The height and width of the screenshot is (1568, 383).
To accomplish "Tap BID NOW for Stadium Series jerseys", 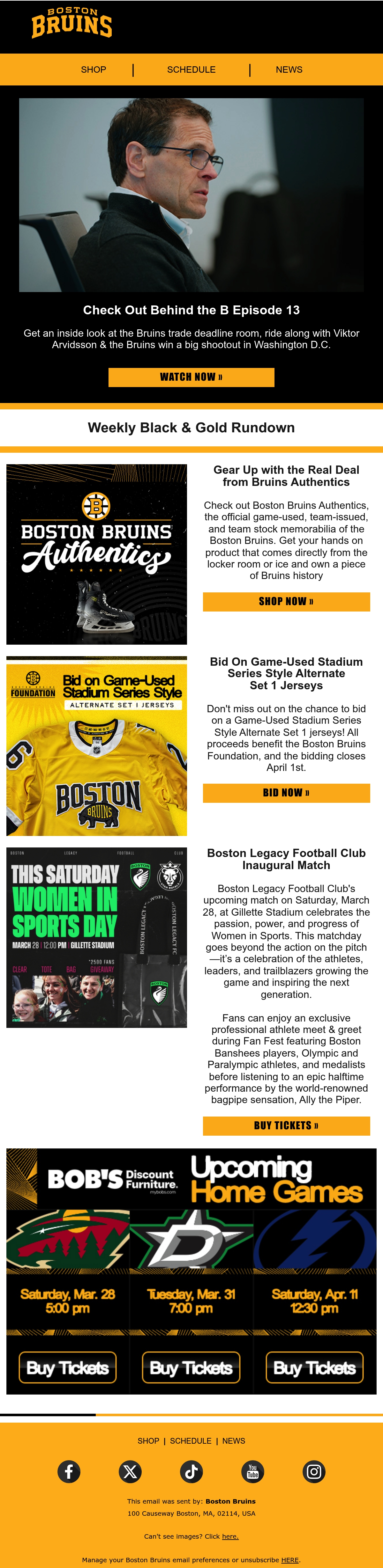I will 286,793.
